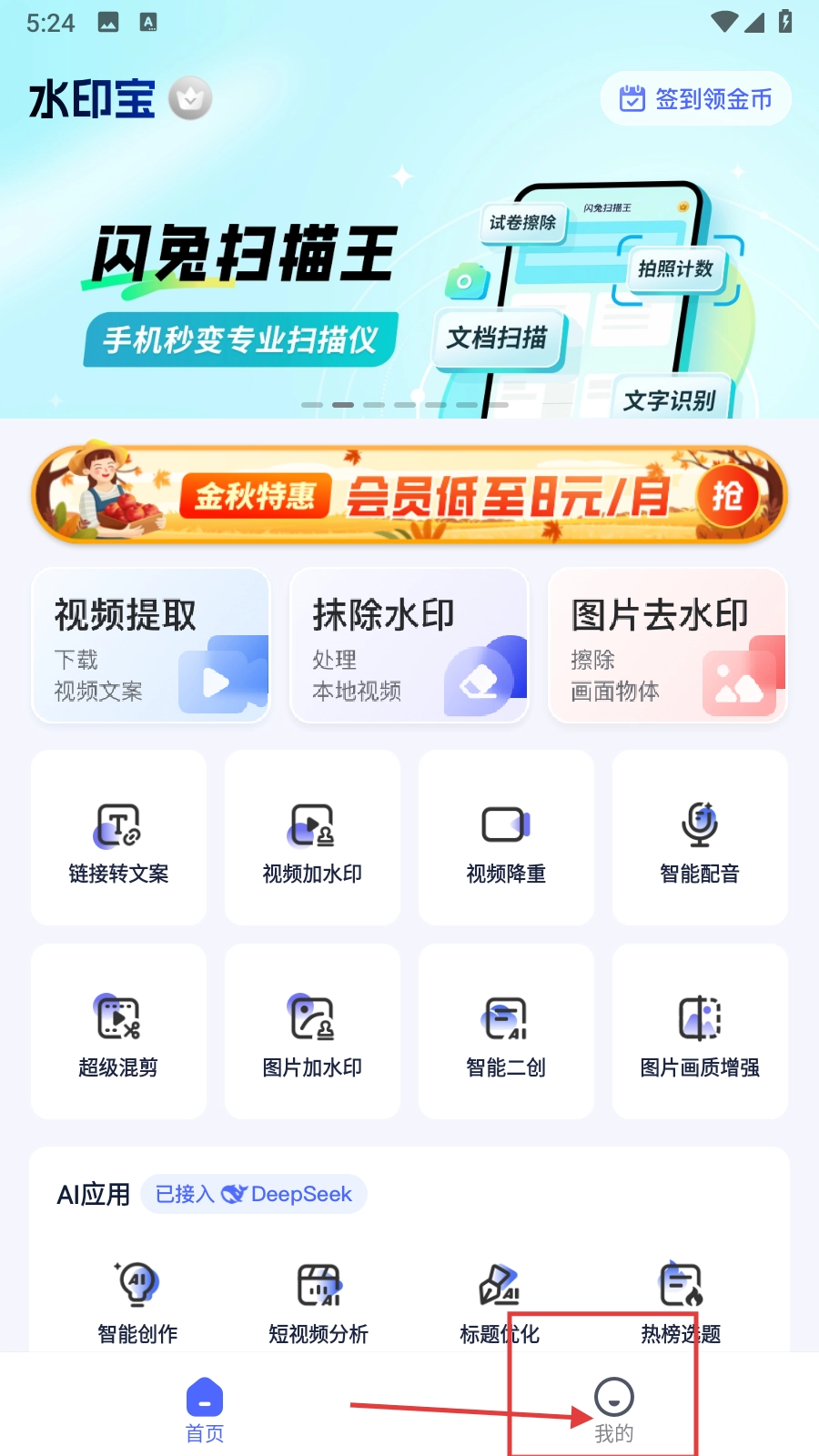The height and width of the screenshot is (1456, 819).
Task: Open the VIP crown badge beside 水印宝
Action: [190, 98]
